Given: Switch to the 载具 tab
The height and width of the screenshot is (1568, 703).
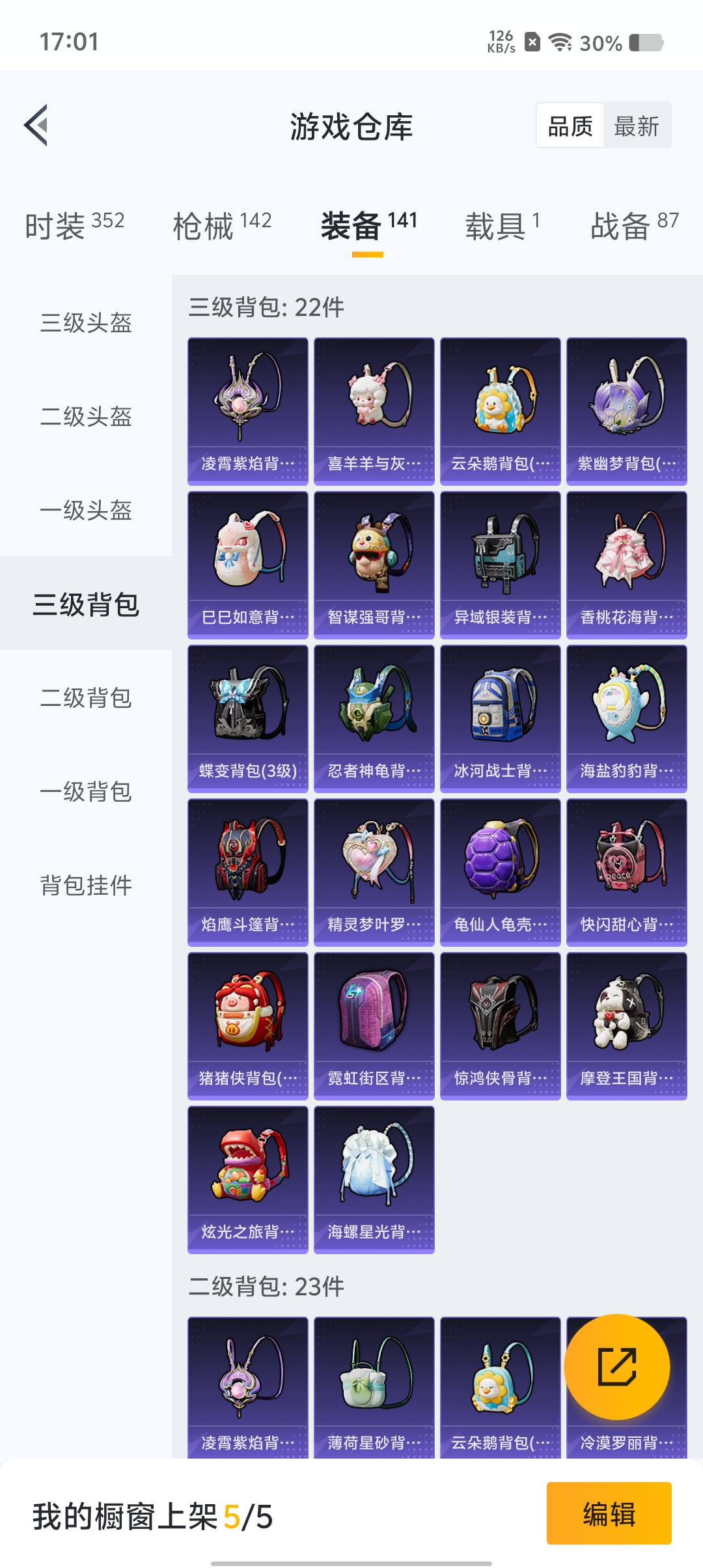Looking at the screenshot, I should [502, 225].
